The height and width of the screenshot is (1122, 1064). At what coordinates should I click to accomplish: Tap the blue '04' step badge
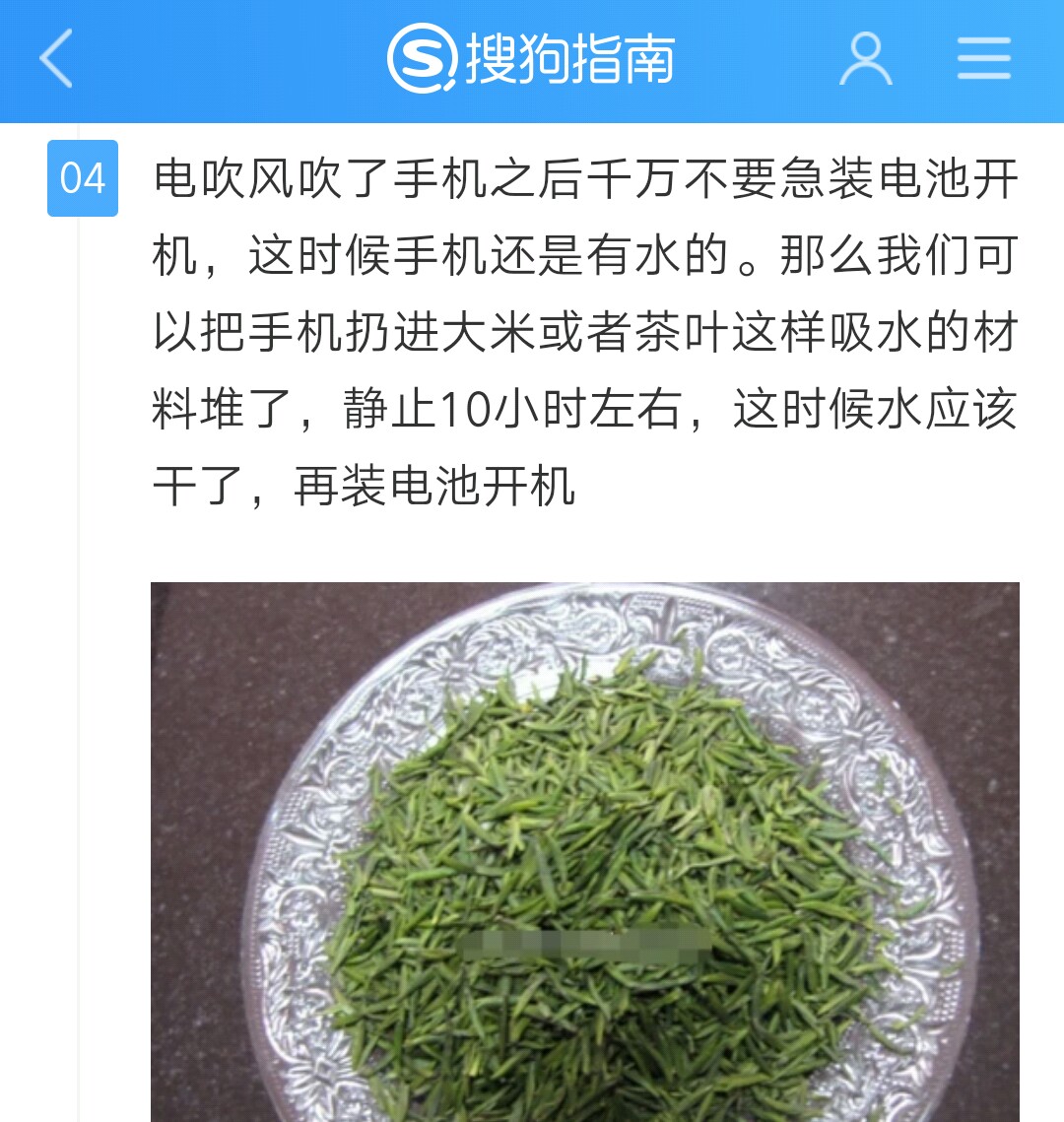pyautogui.click(x=81, y=179)
